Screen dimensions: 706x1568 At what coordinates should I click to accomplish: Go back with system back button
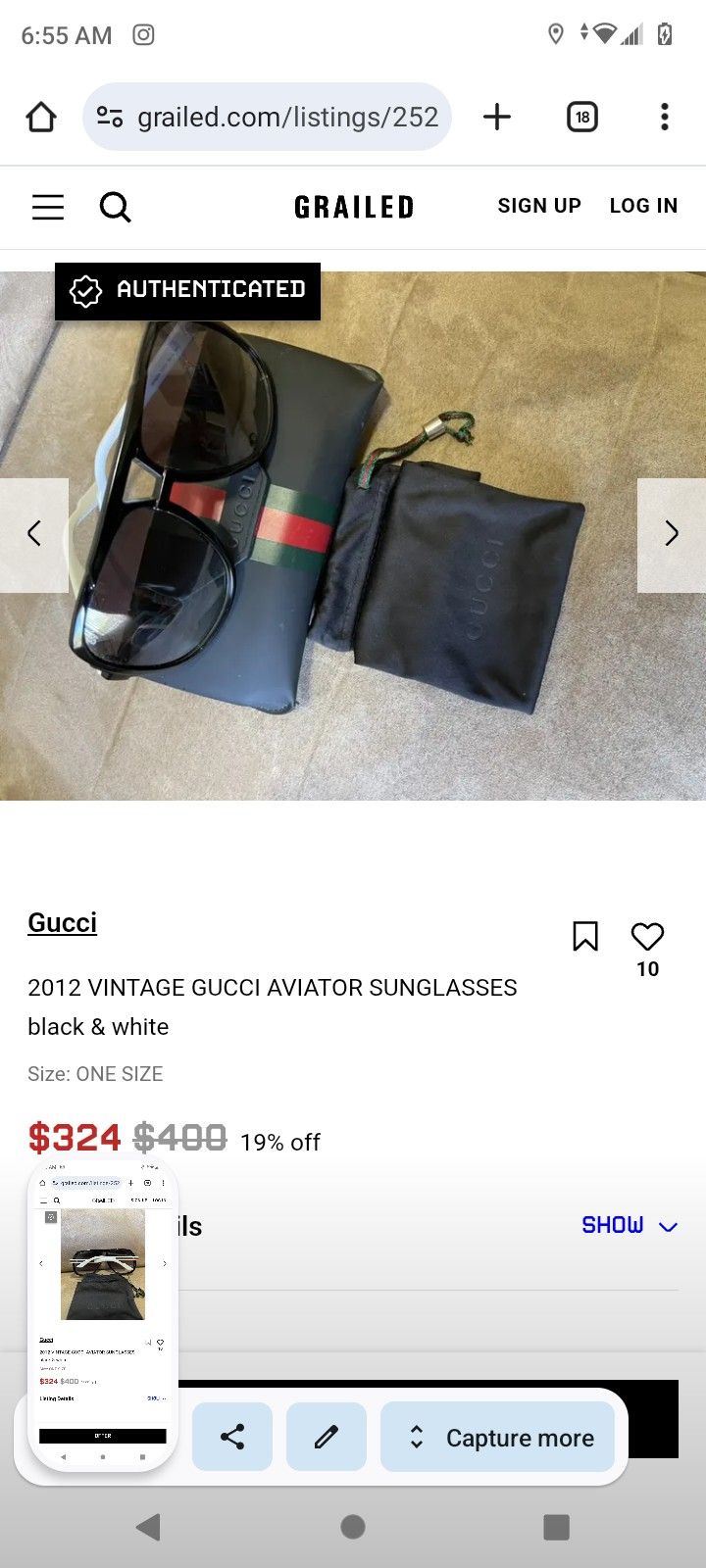(x=148, y=1526)
